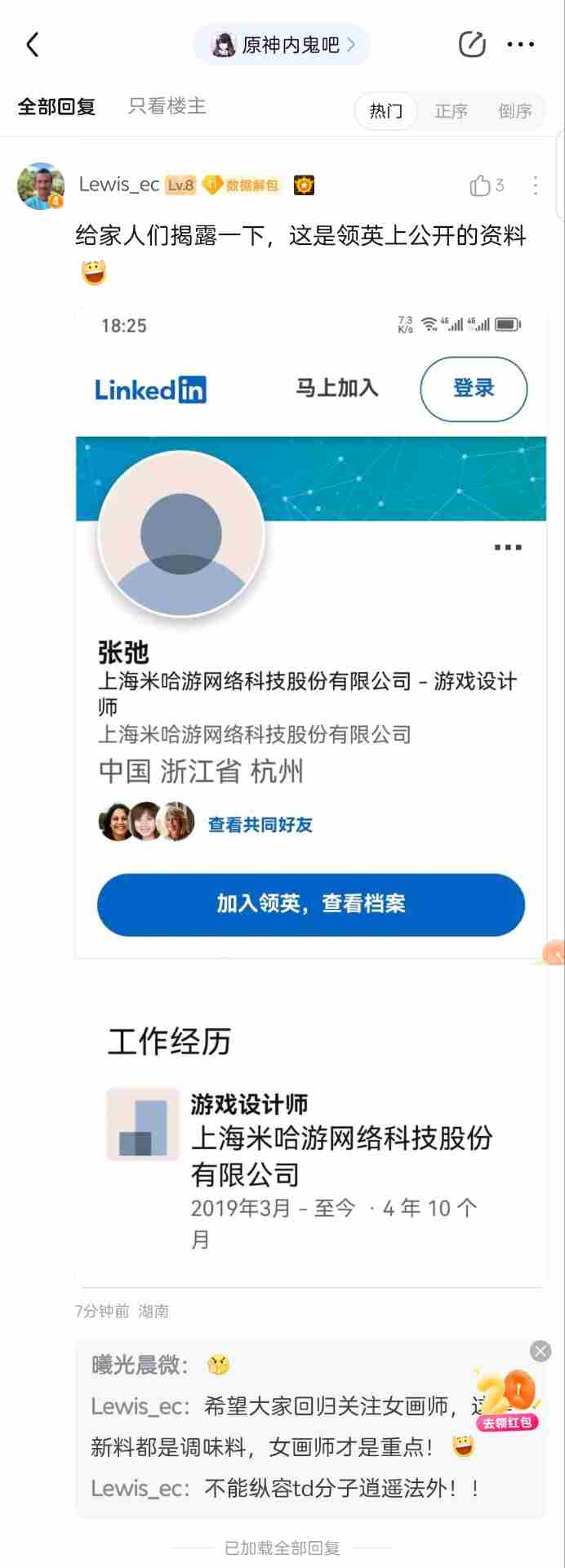Switch to the 只看楼主 tab
This screenshot has height=1568, width=565.
(167, 106)
